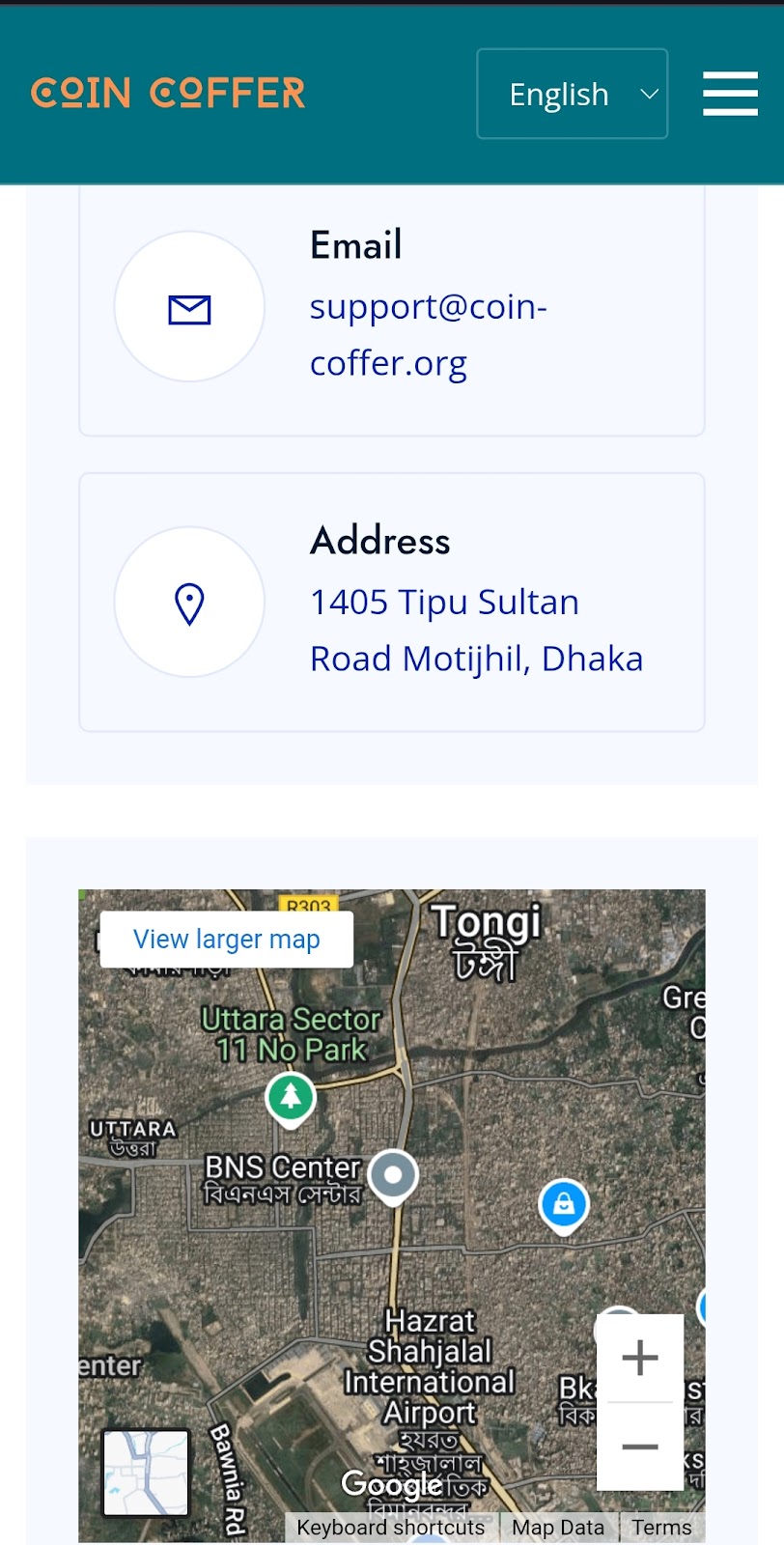Open Keyboard shortcuts on the map

[390, 1528]
